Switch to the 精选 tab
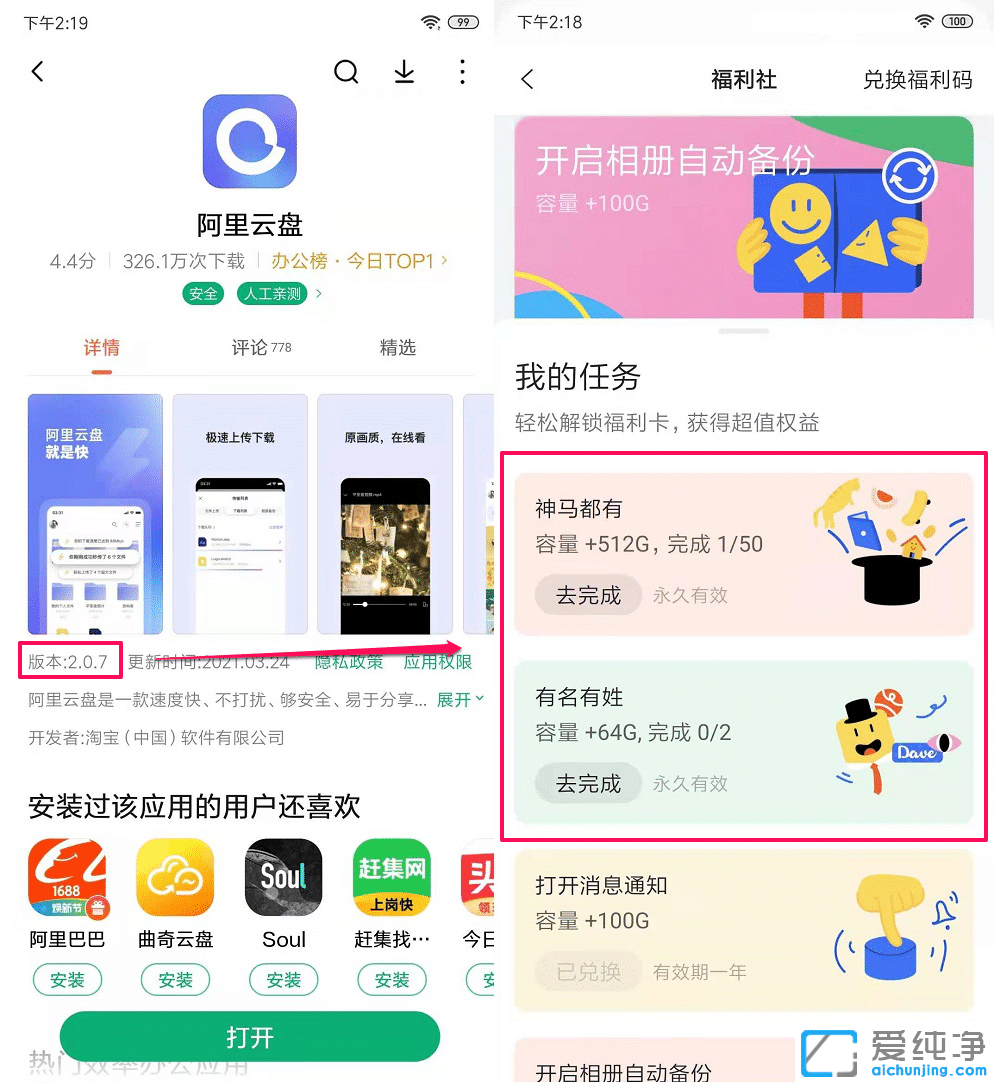Image resolution: width=995 pixels, height=1083 pixels. click(397, 348)
